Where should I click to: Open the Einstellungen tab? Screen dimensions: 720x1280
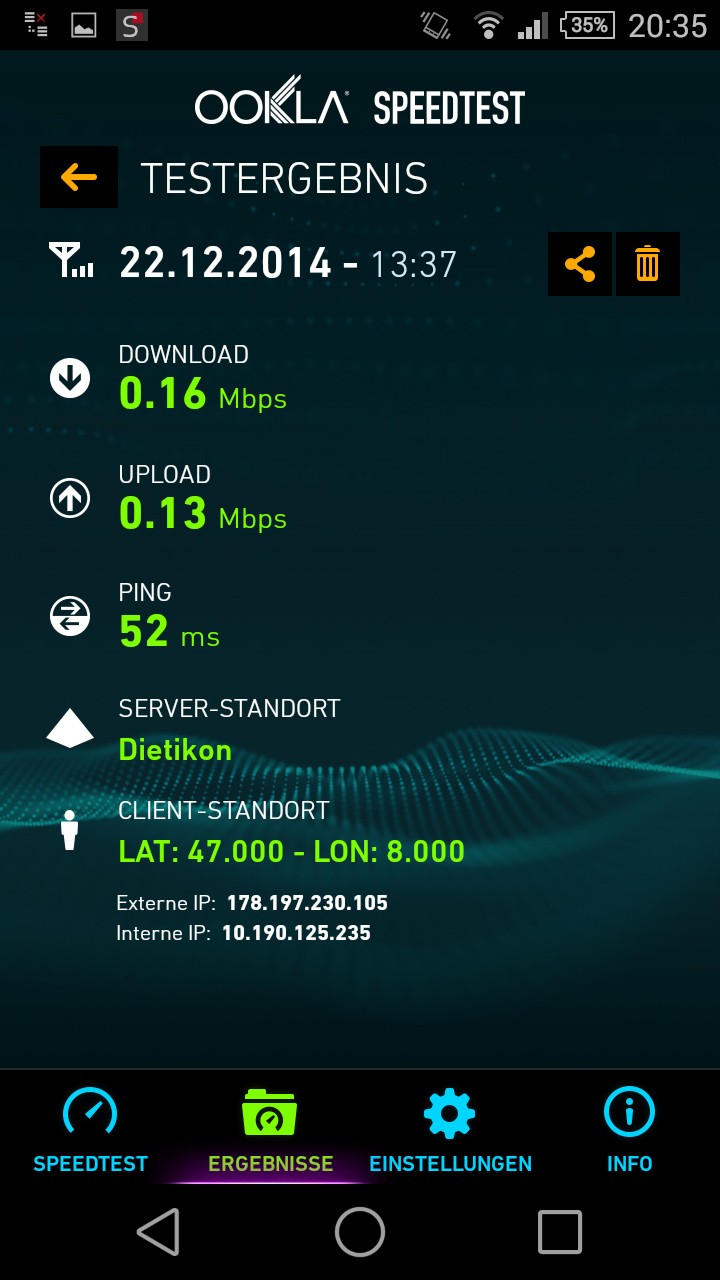pos(450,1131)
